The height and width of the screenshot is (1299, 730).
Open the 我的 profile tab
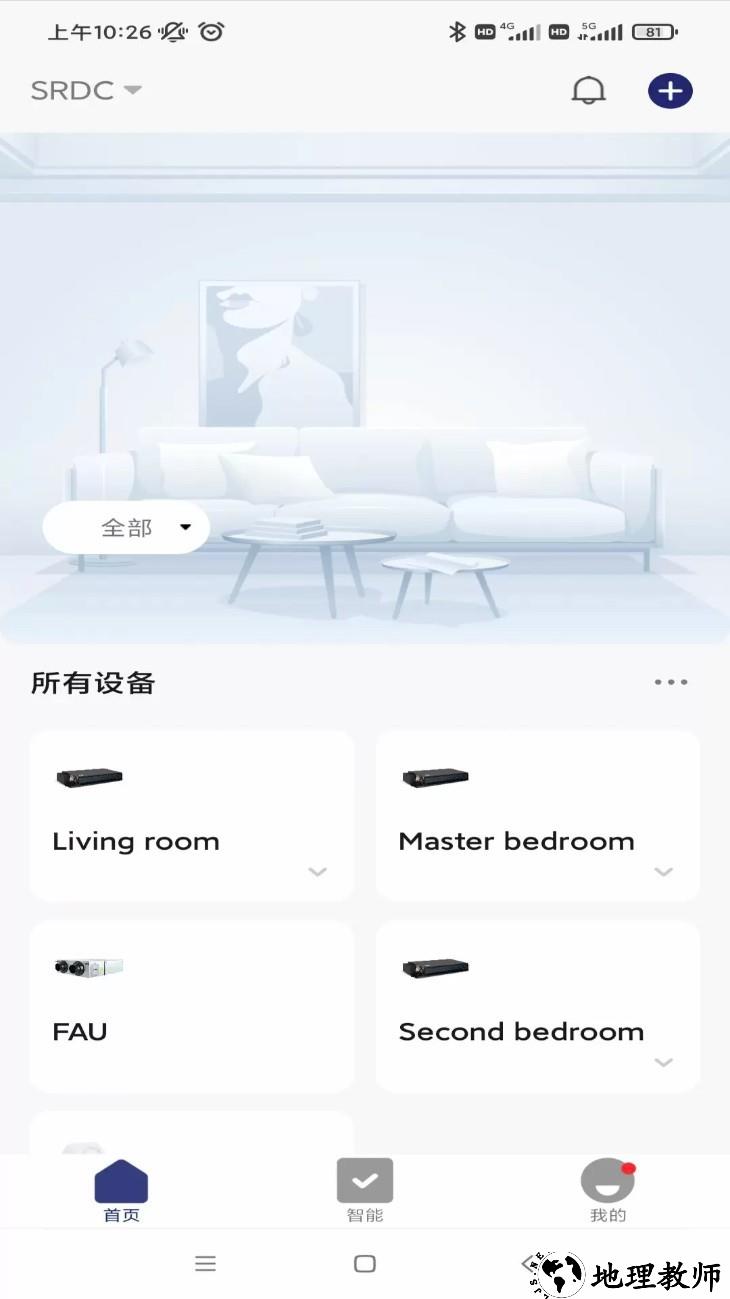tap(607, 1190)
